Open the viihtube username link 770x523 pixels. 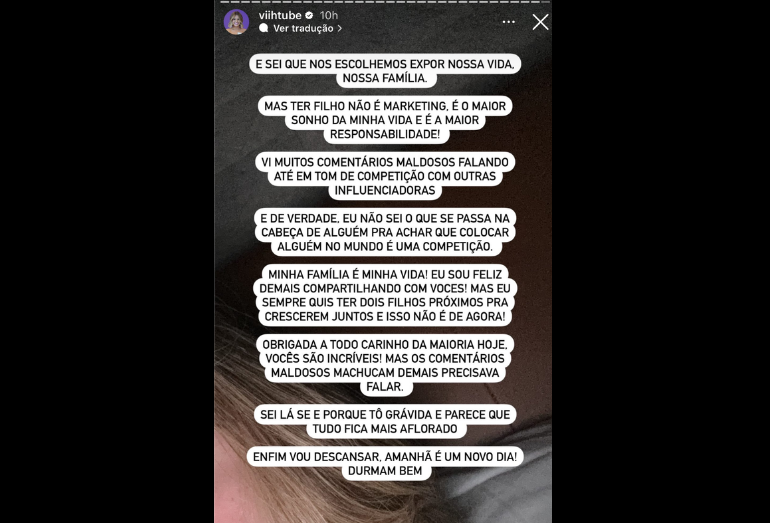coord(279,15)
